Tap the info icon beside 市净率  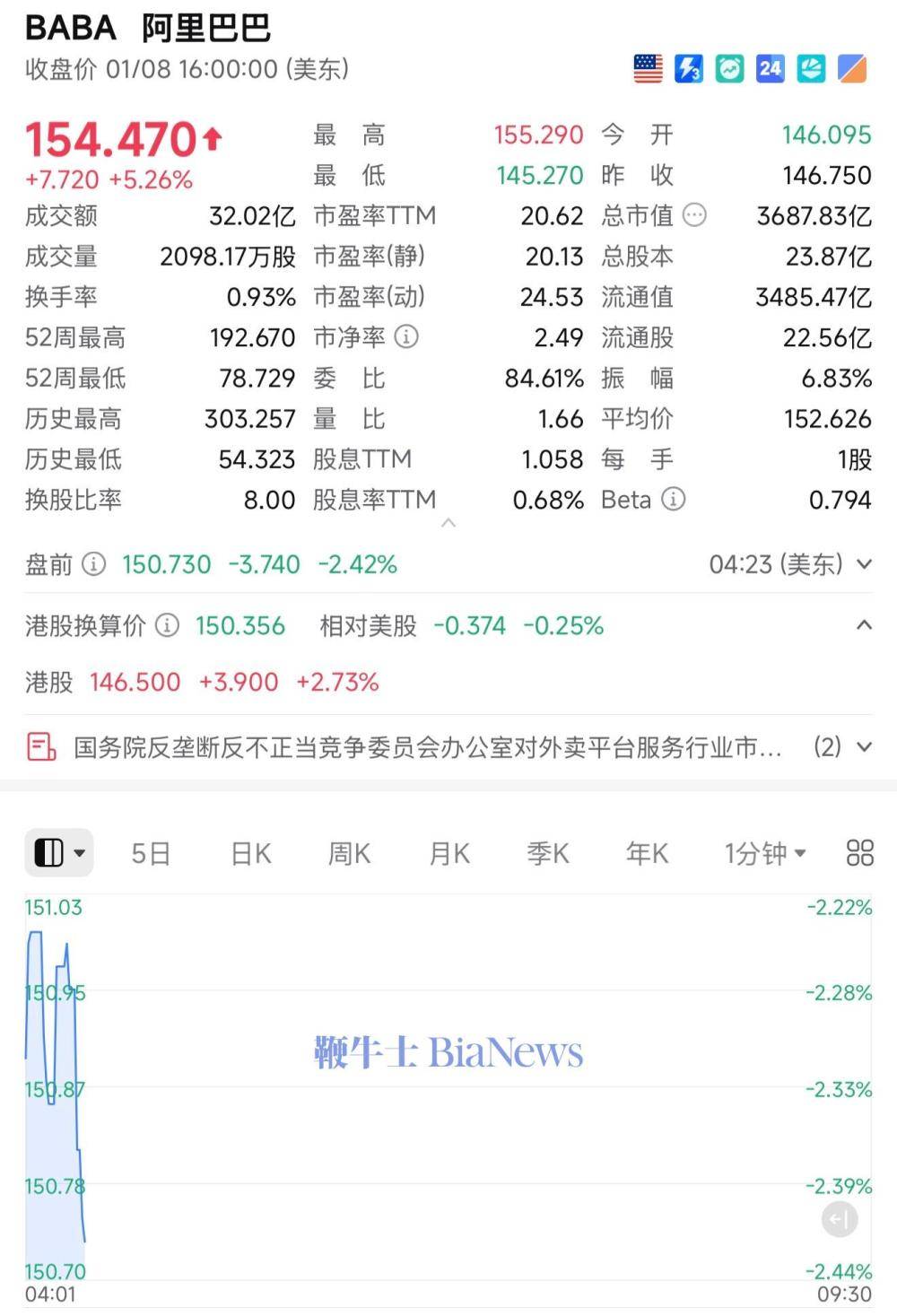tap(406, 337)
